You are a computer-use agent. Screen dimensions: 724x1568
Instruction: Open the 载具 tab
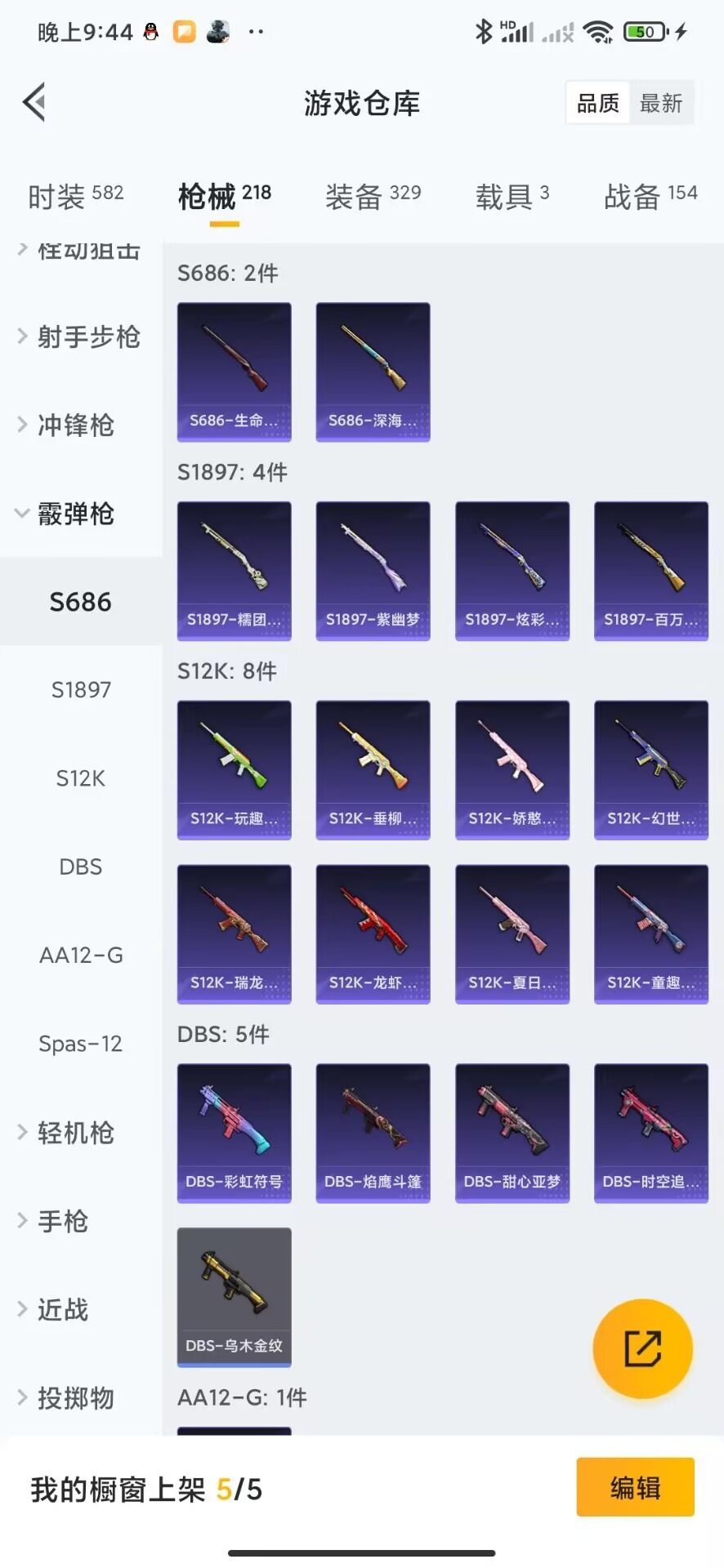(512, 196)
